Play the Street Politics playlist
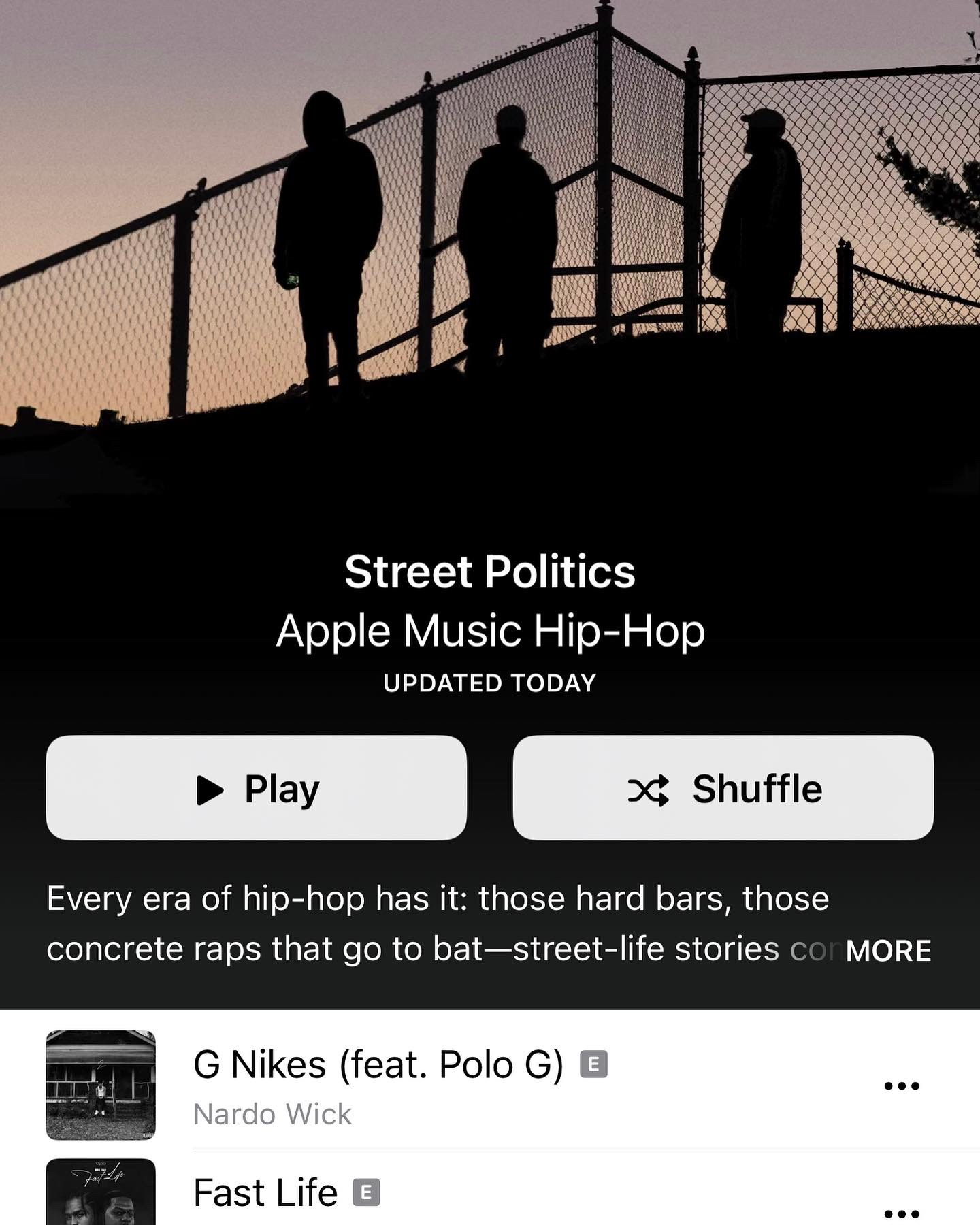The image size is (980, 1225). point(256,787)
